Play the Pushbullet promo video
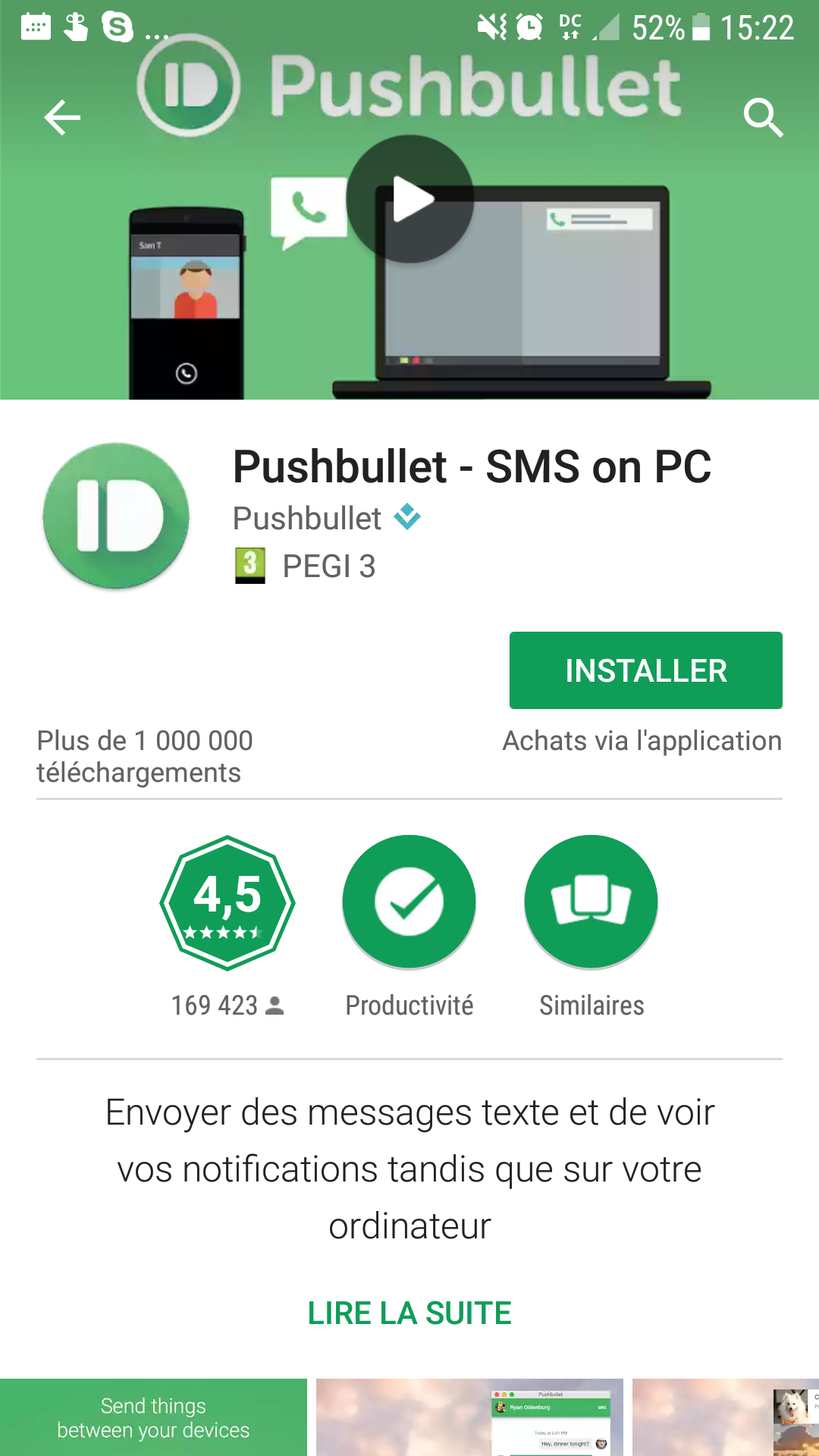 (410, 199)
